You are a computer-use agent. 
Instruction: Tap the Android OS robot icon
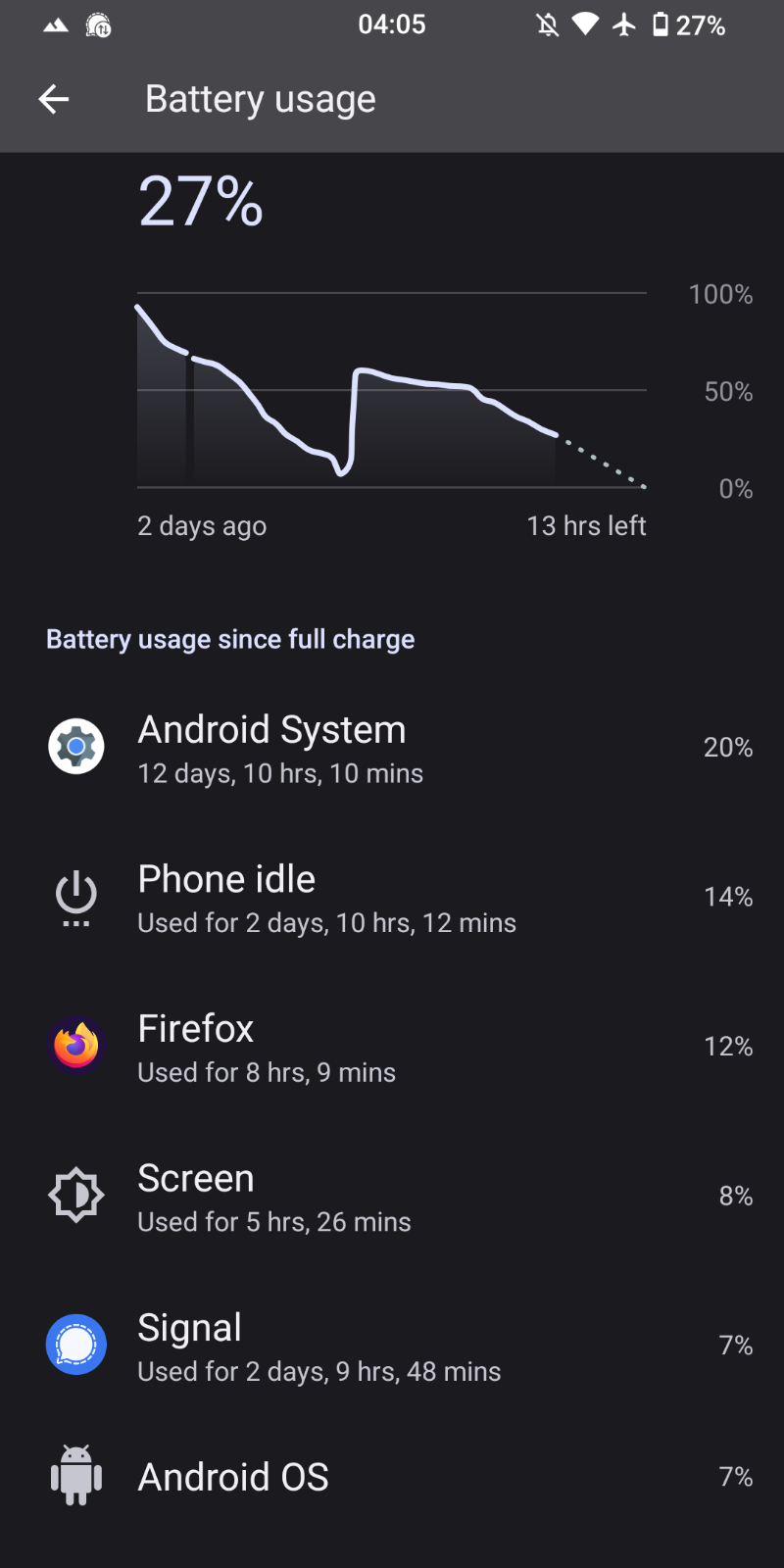click(75, 1476)
